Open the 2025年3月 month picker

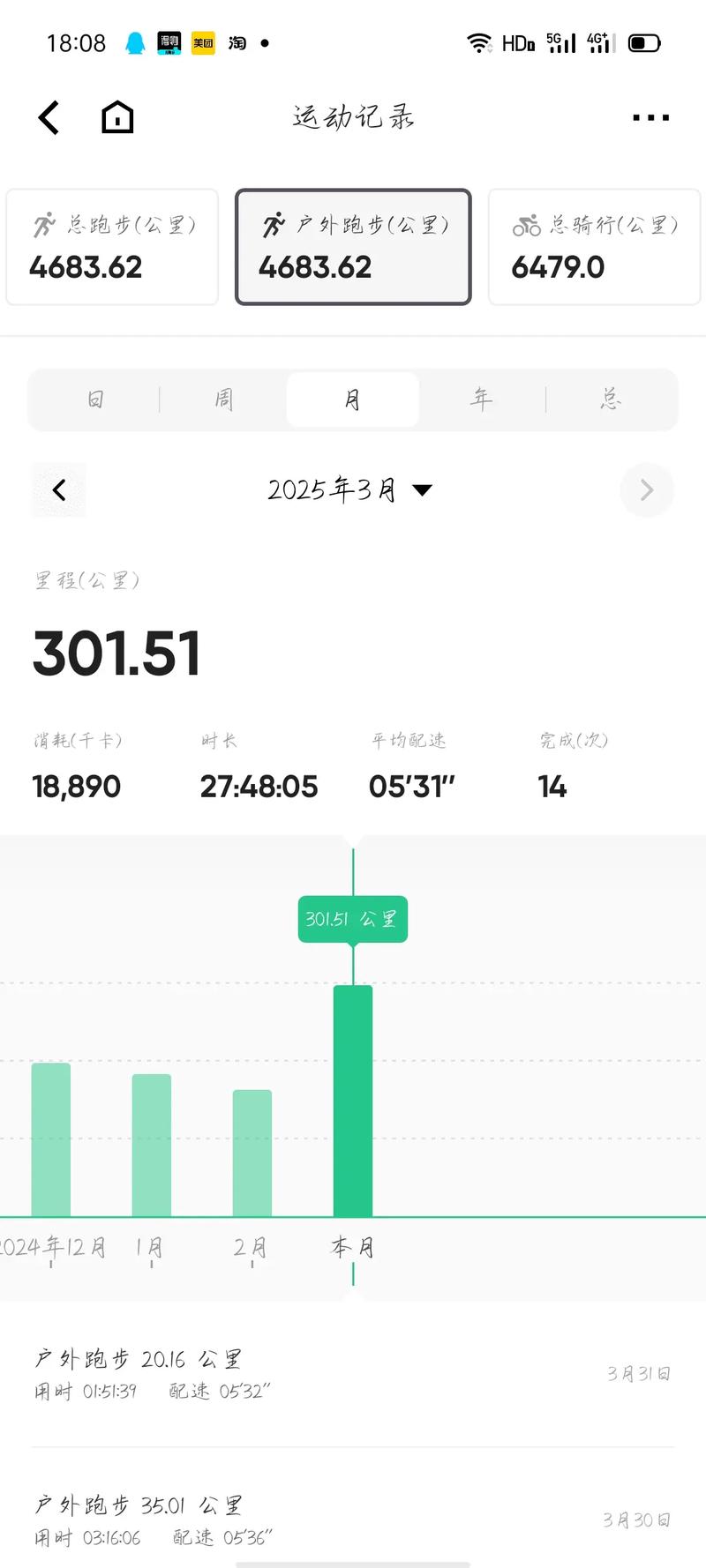pos(349,489)
